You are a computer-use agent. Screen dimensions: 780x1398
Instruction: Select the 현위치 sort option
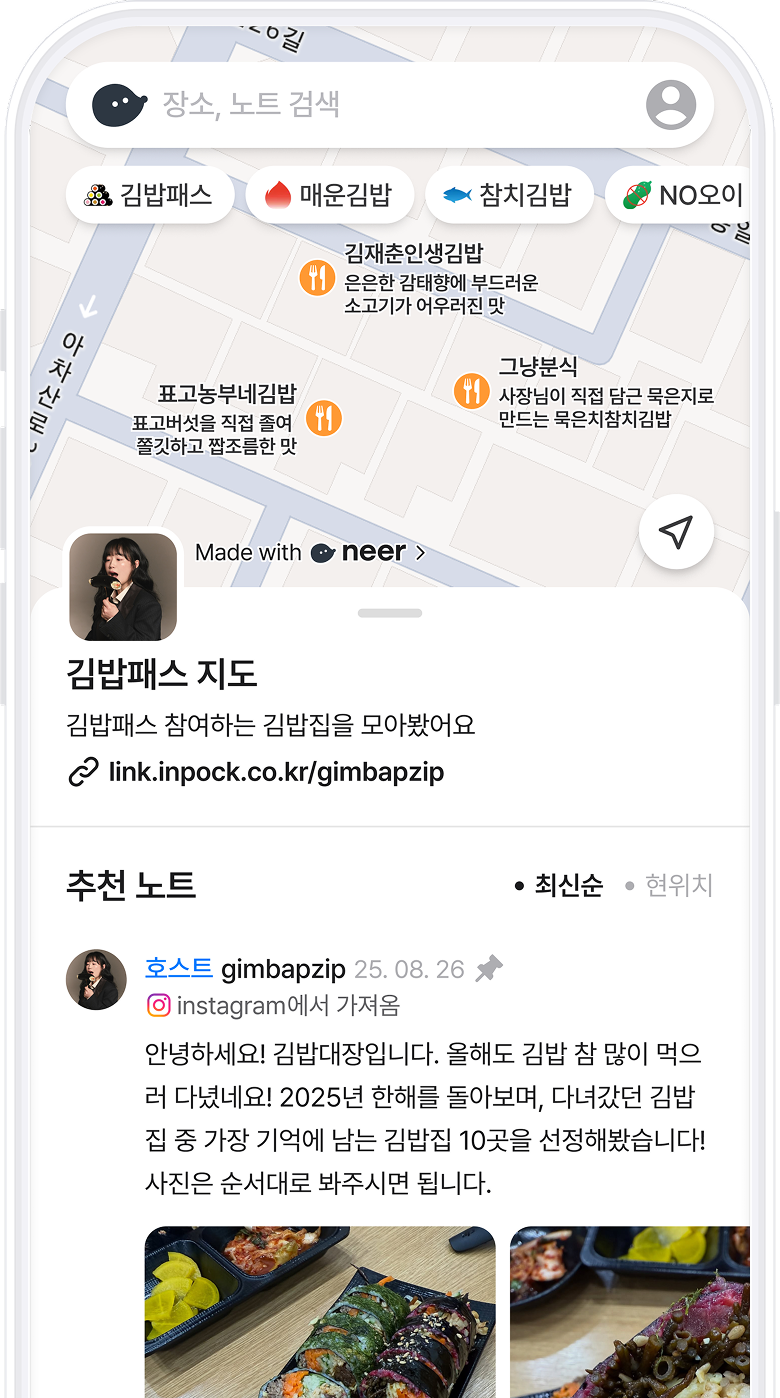pos(679,885)
